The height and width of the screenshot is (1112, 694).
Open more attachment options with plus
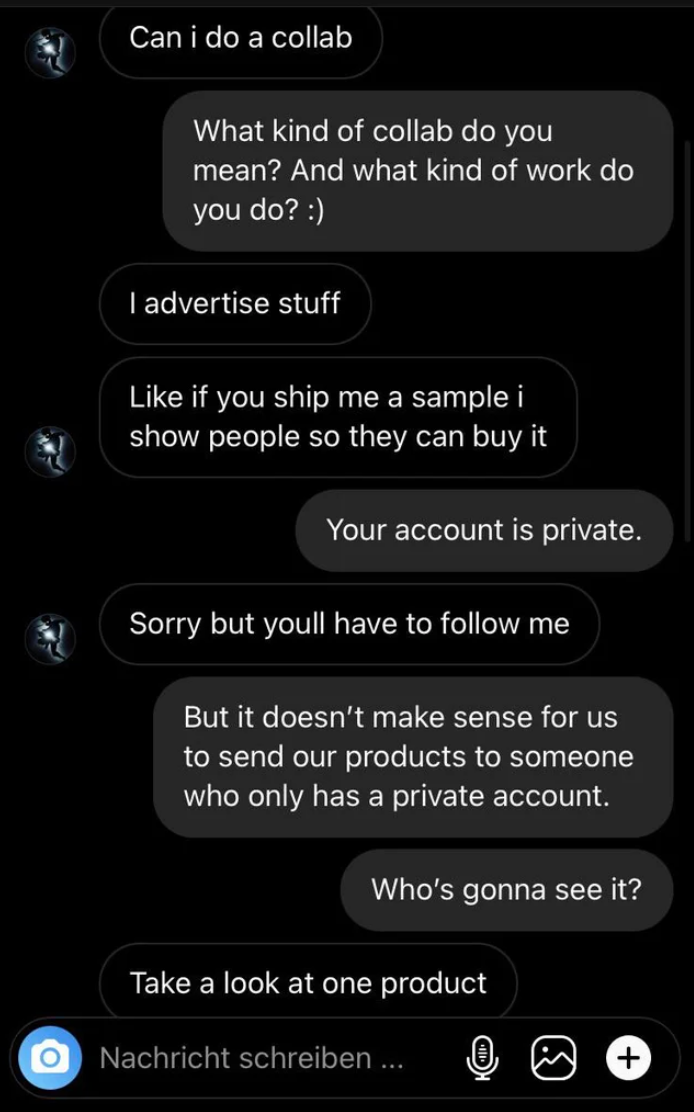coord(628,1057)
